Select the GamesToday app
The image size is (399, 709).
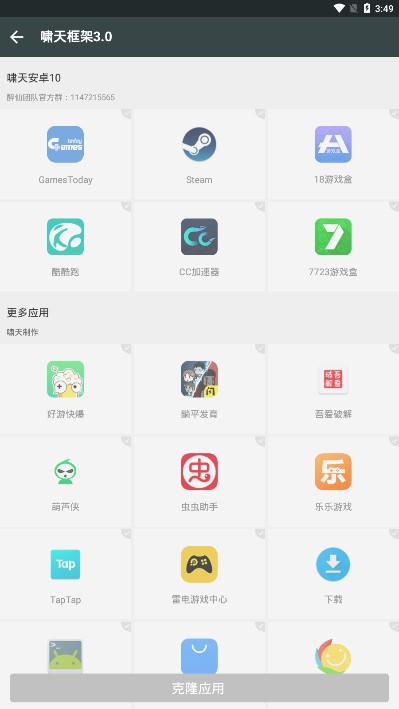click(x=66, y=154)
